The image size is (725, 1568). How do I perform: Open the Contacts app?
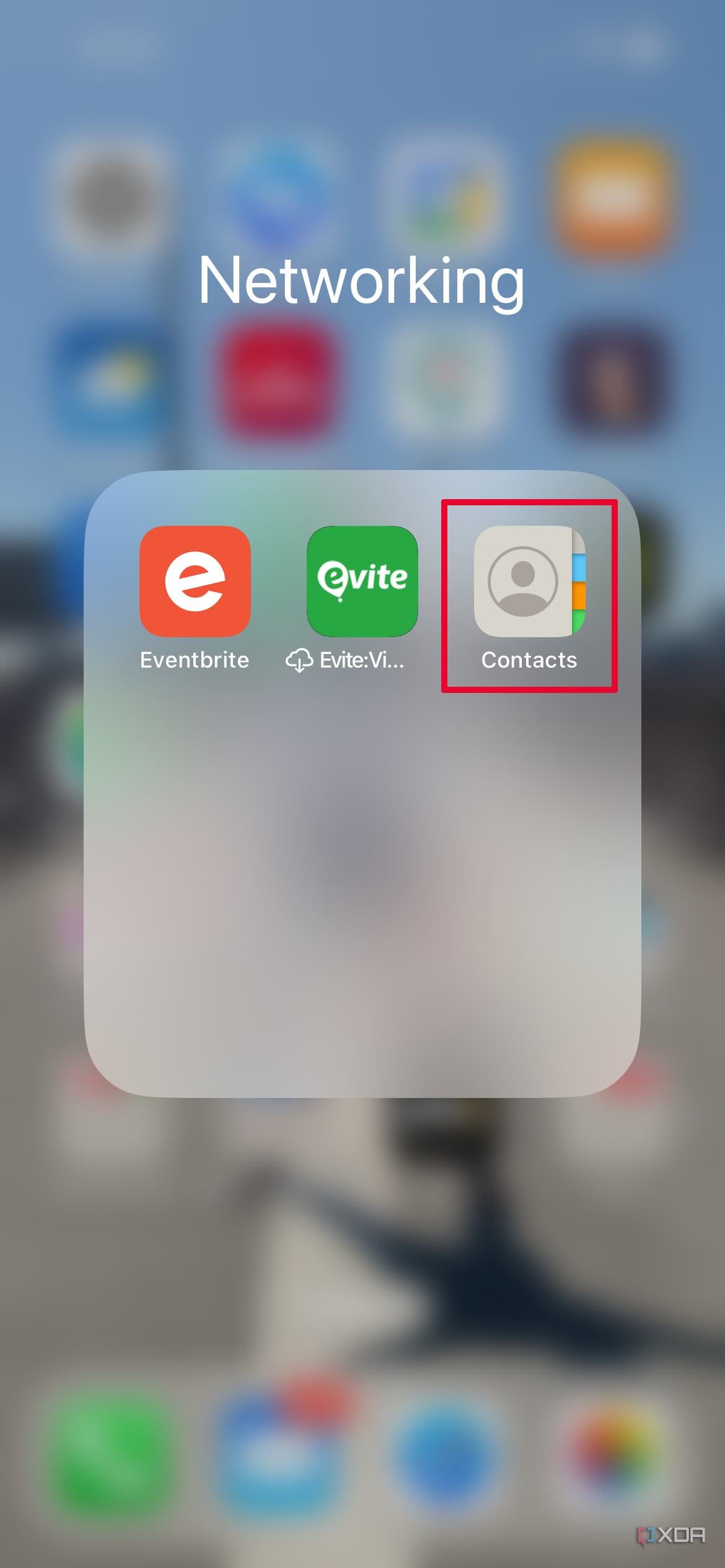click(x=529, y=581)
